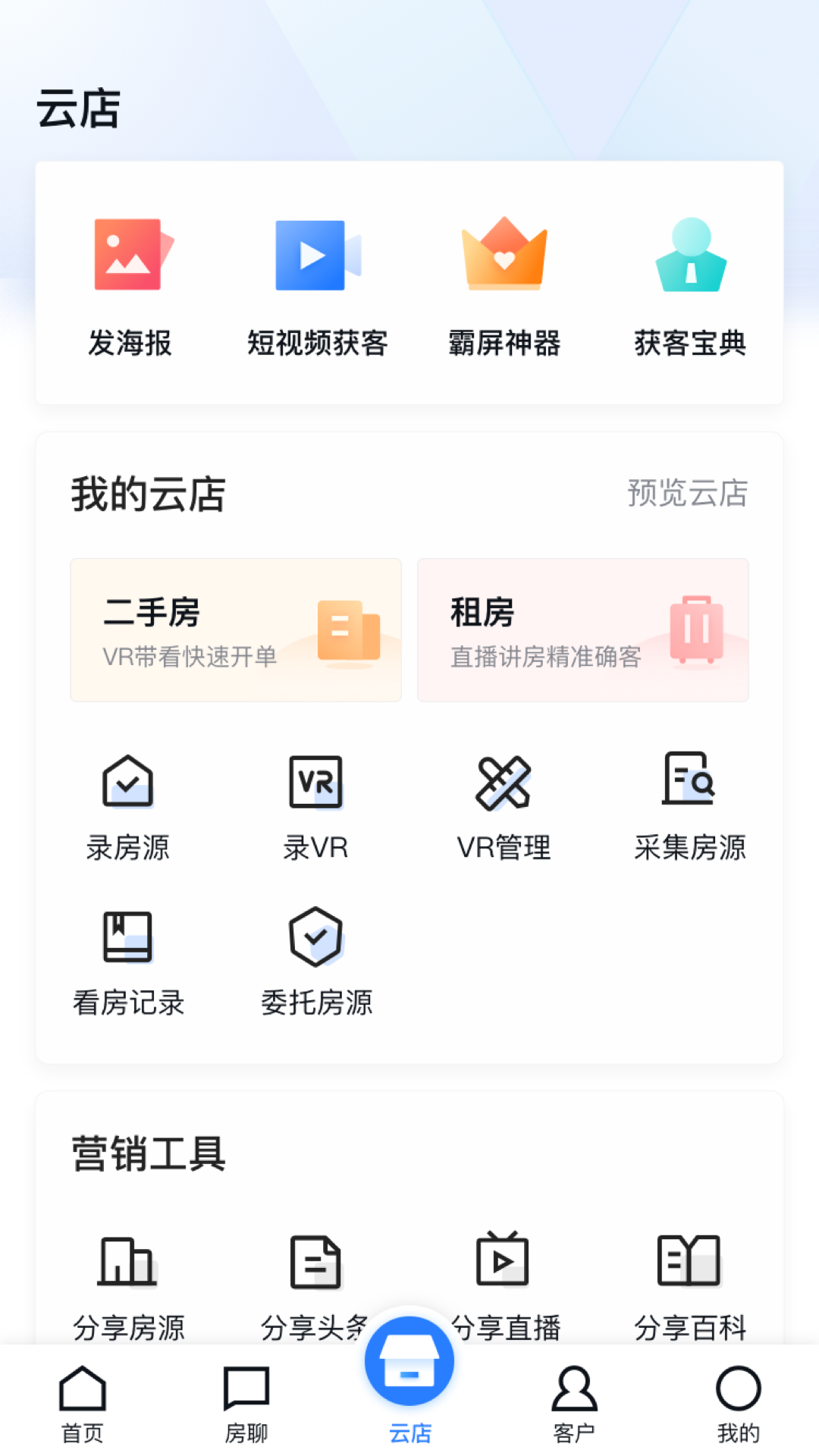This screenshot has height=1456, width=819.
Task: Open VR管理 management
Action: tap(504, 804)
